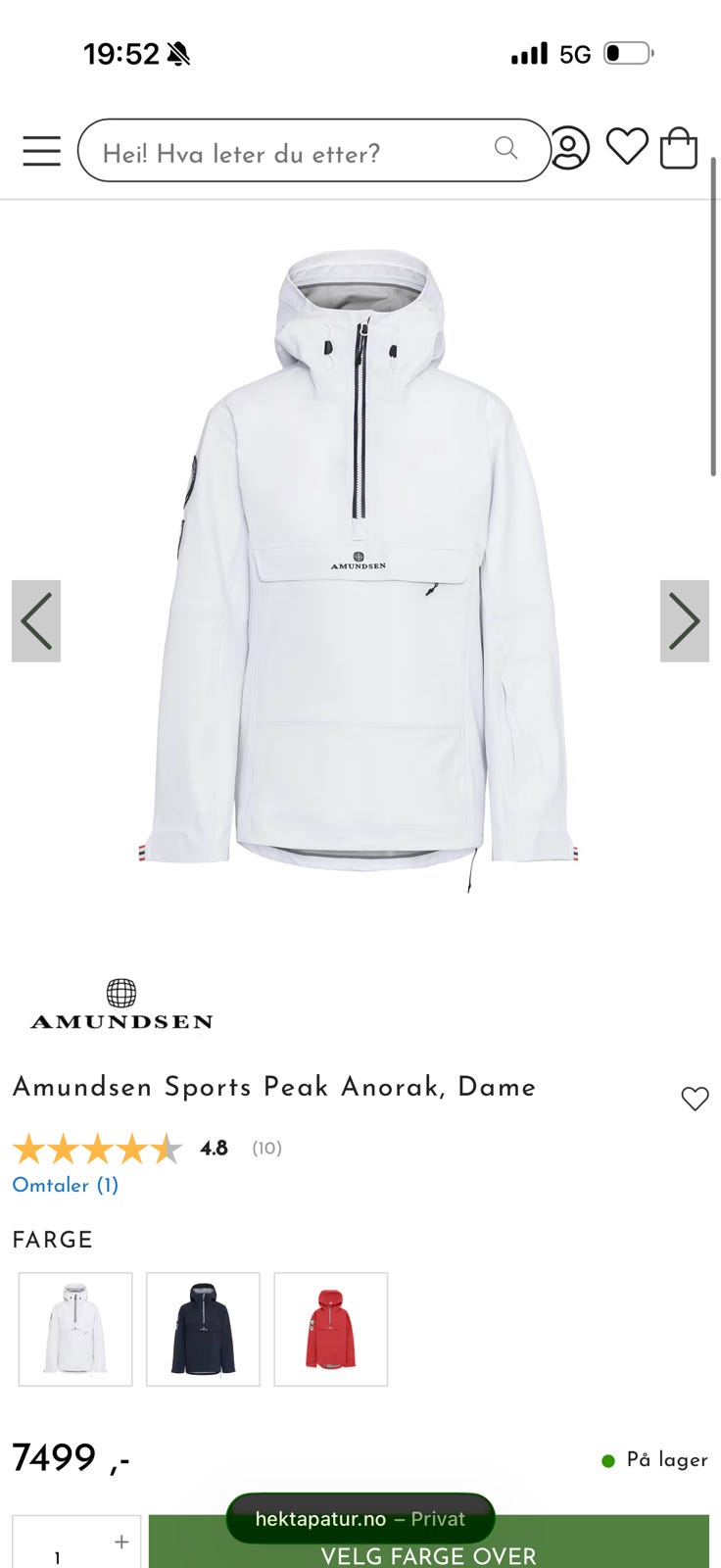
Task: Show the next product image
Action: point(684,620)
